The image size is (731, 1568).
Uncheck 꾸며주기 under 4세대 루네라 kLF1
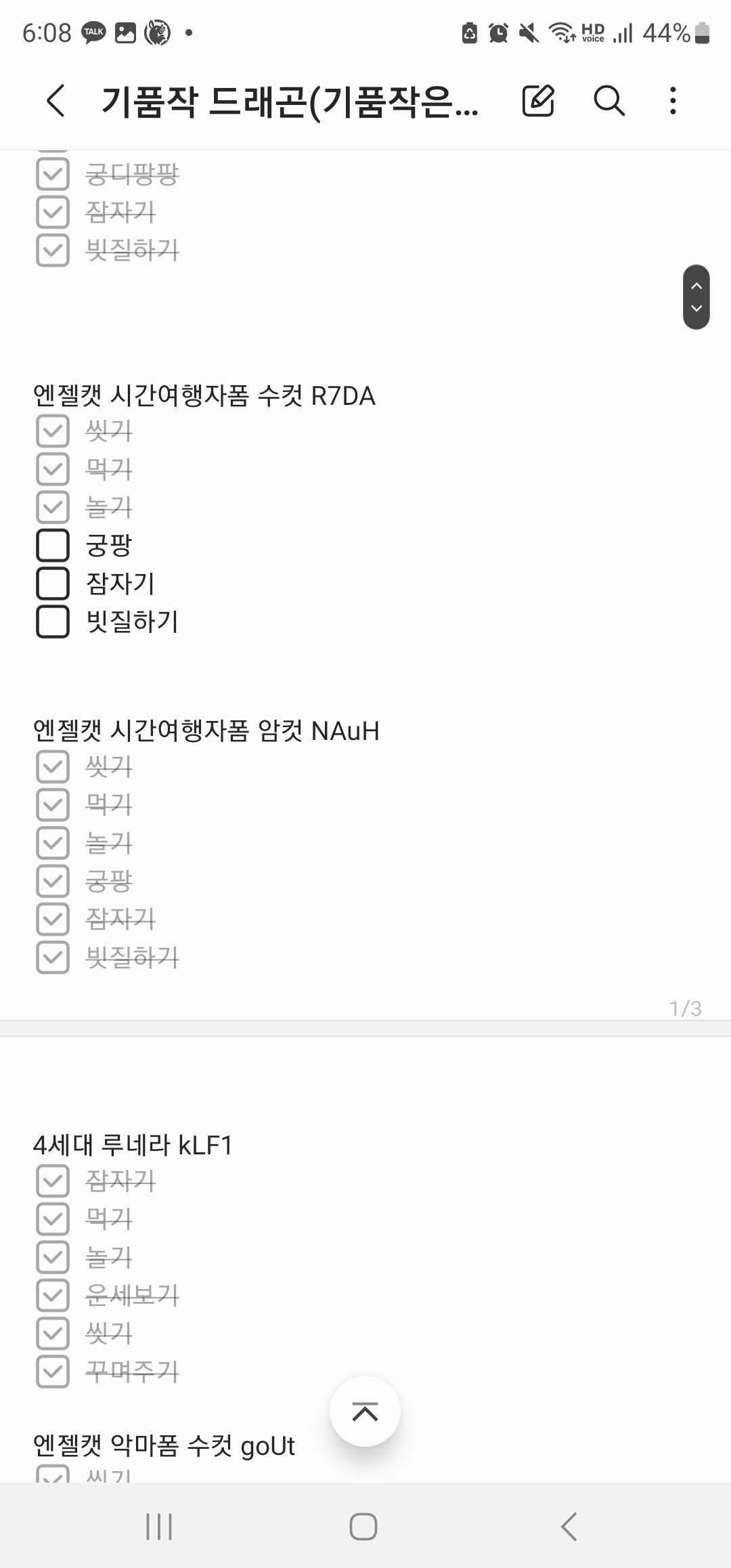53,1372
